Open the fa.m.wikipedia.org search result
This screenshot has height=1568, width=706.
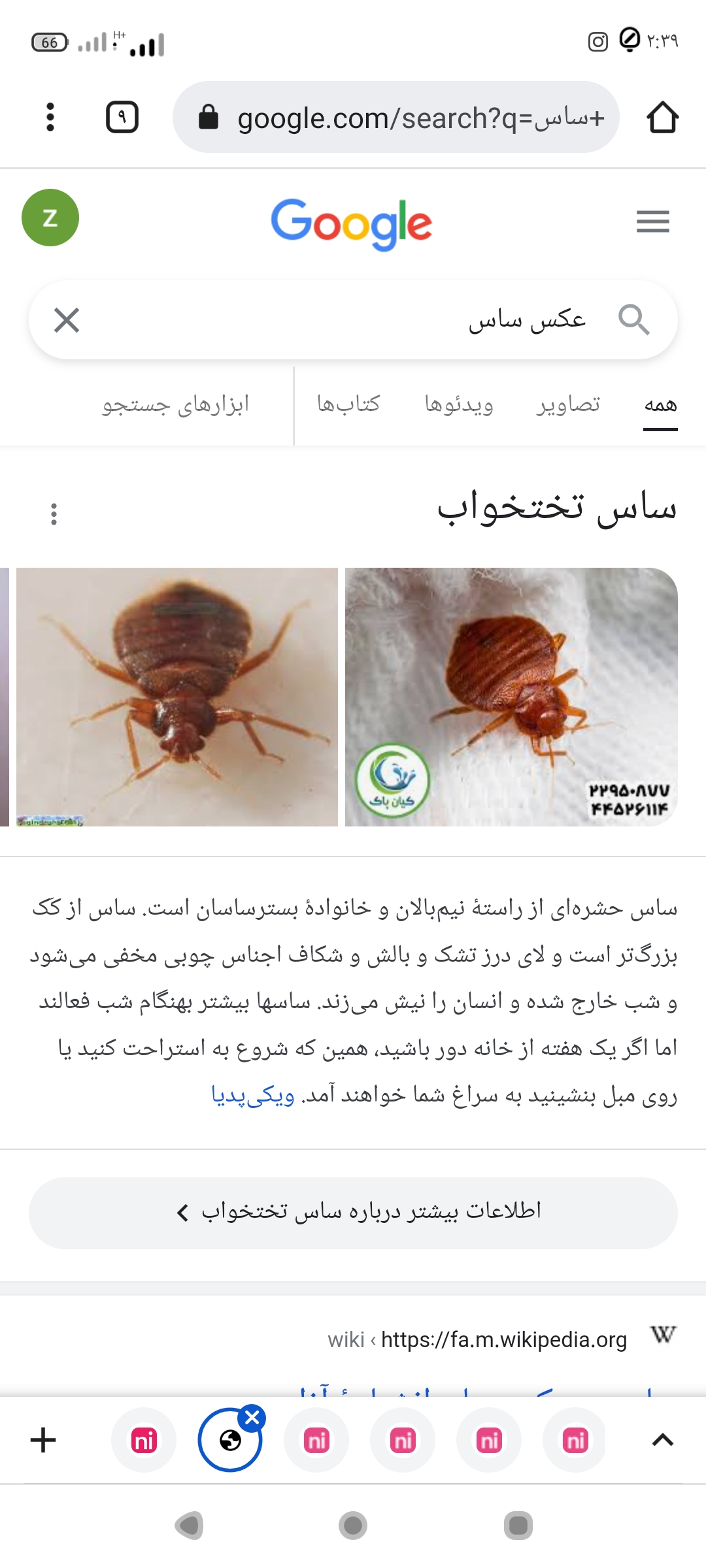tap(503, 1340)
